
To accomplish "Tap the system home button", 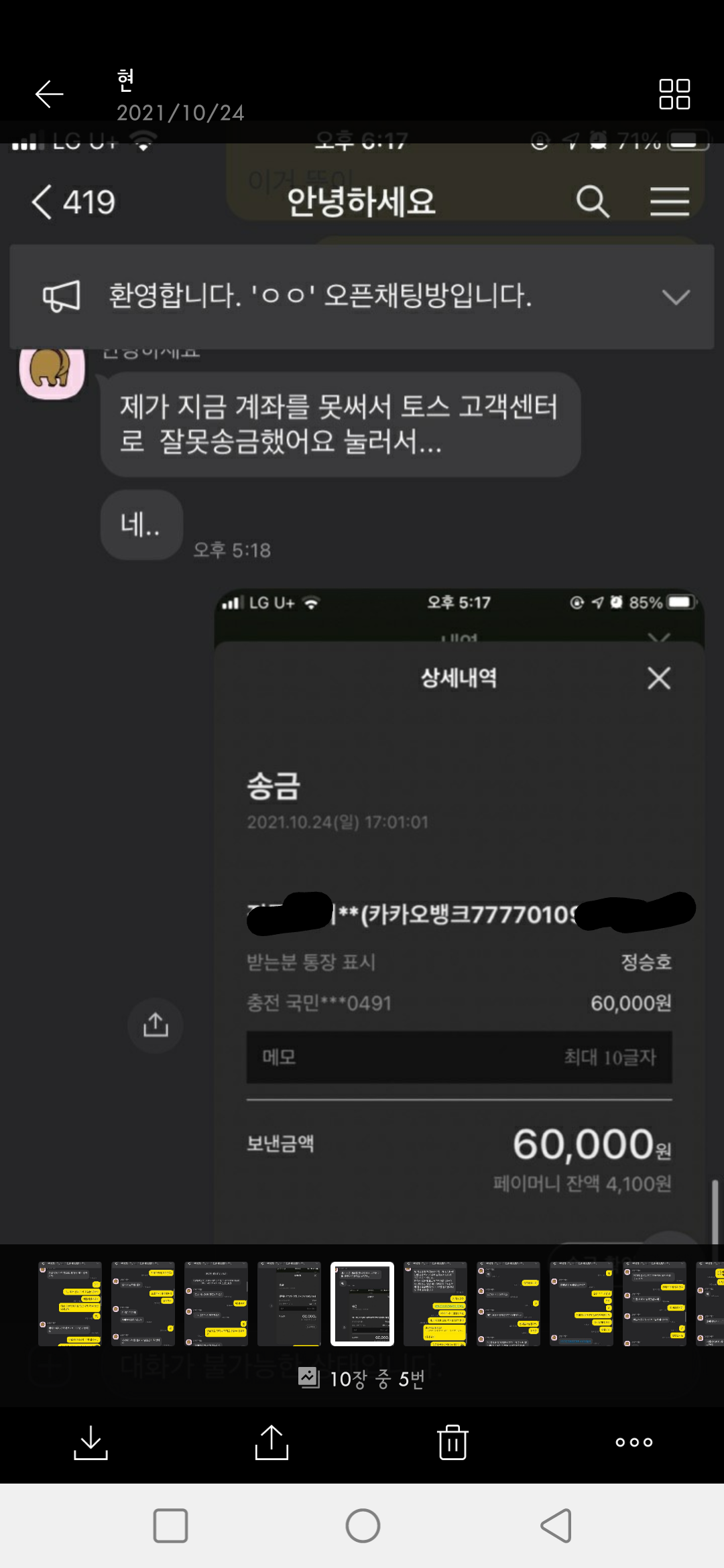I will click(363, 1526).
